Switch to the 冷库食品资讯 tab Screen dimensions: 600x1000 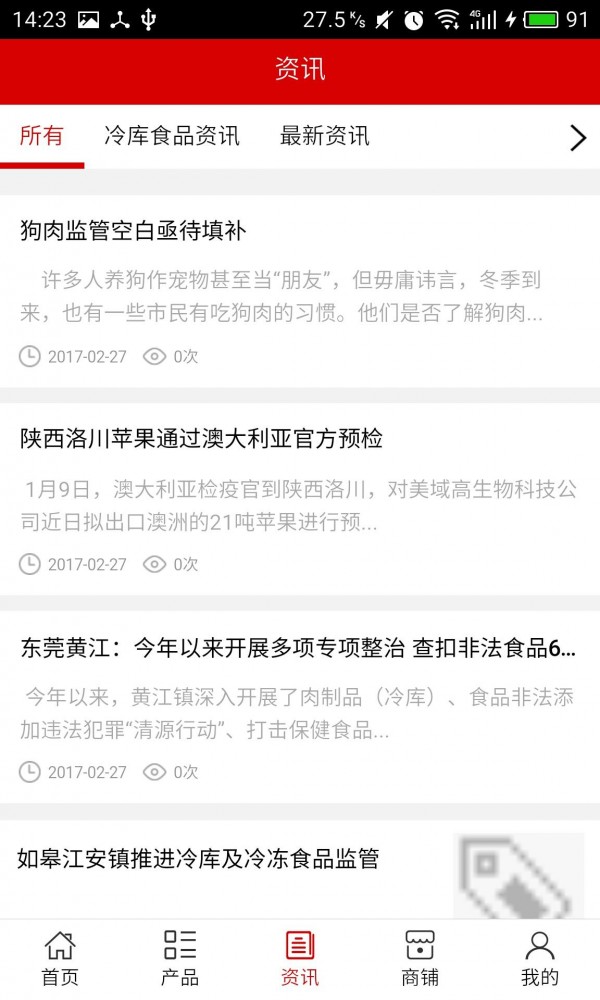click(172, 137)
